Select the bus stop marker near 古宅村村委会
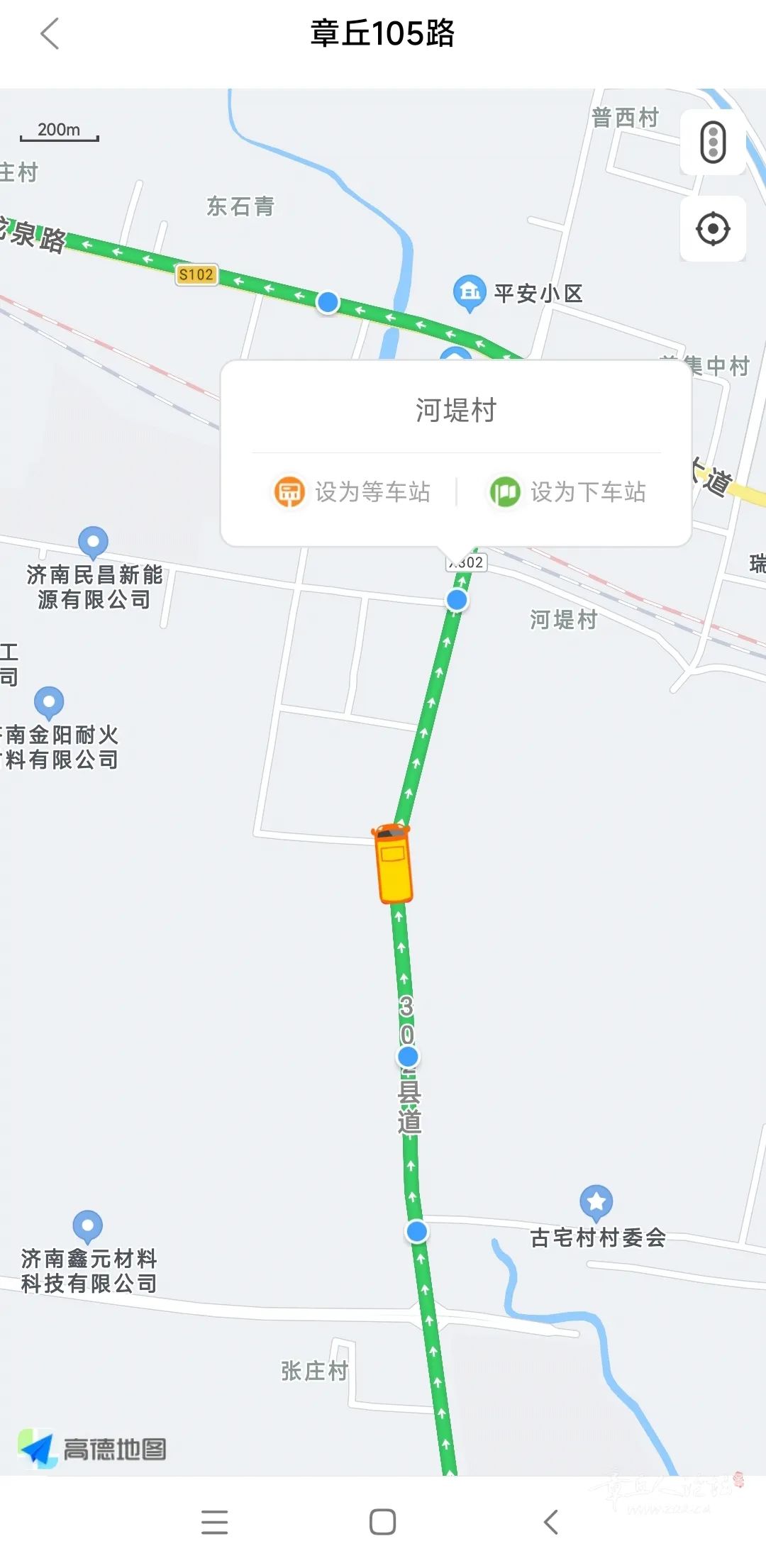 (417, 1232)
